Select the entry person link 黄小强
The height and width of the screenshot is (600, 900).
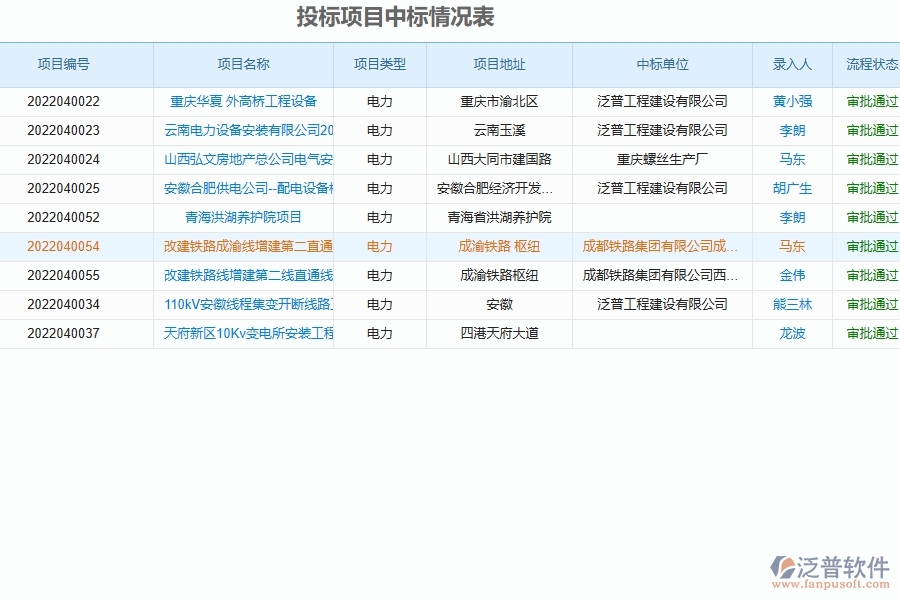point(792,101)
